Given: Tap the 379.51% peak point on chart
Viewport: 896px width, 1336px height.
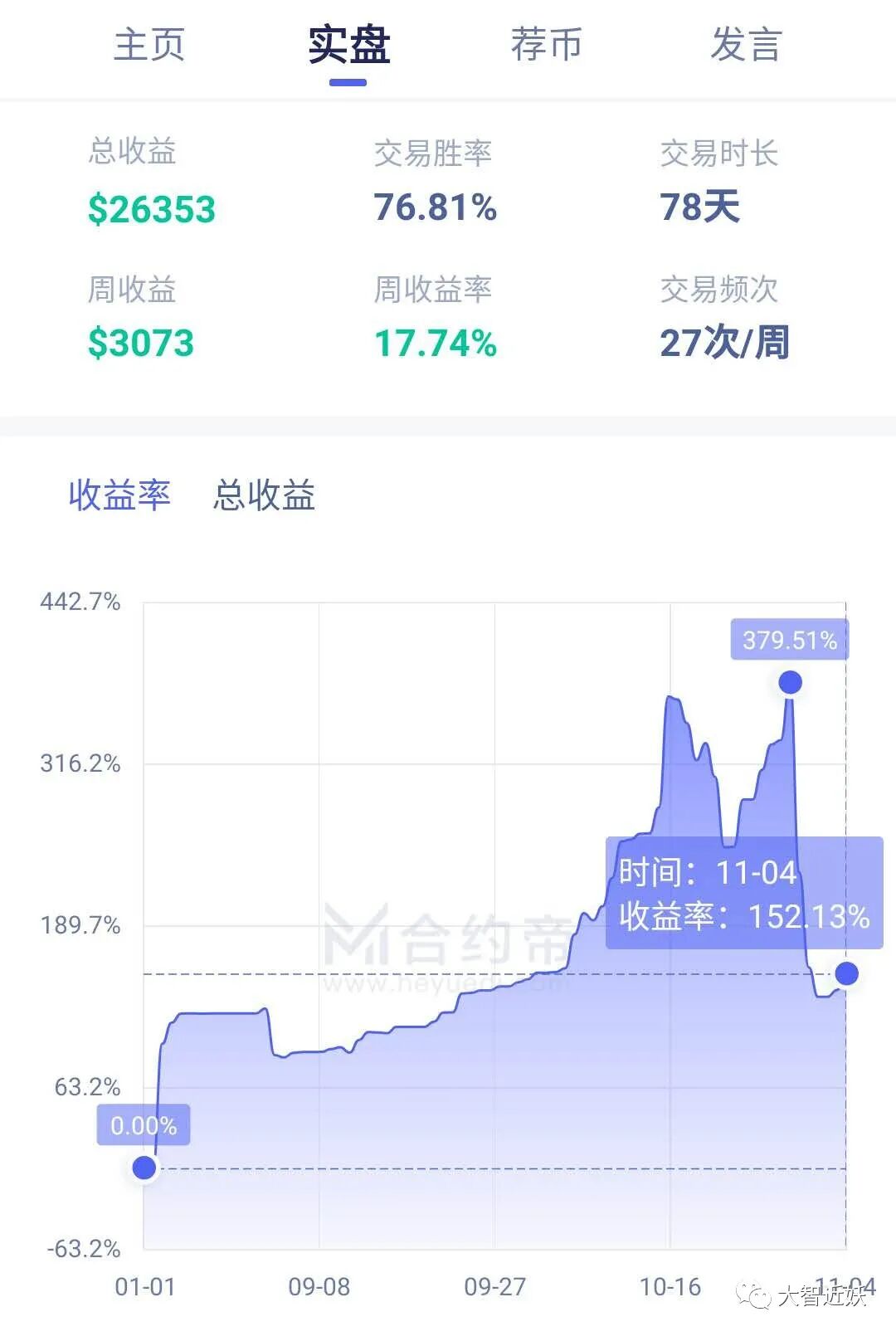Looking at the screenshot, I should click(790, 682).
